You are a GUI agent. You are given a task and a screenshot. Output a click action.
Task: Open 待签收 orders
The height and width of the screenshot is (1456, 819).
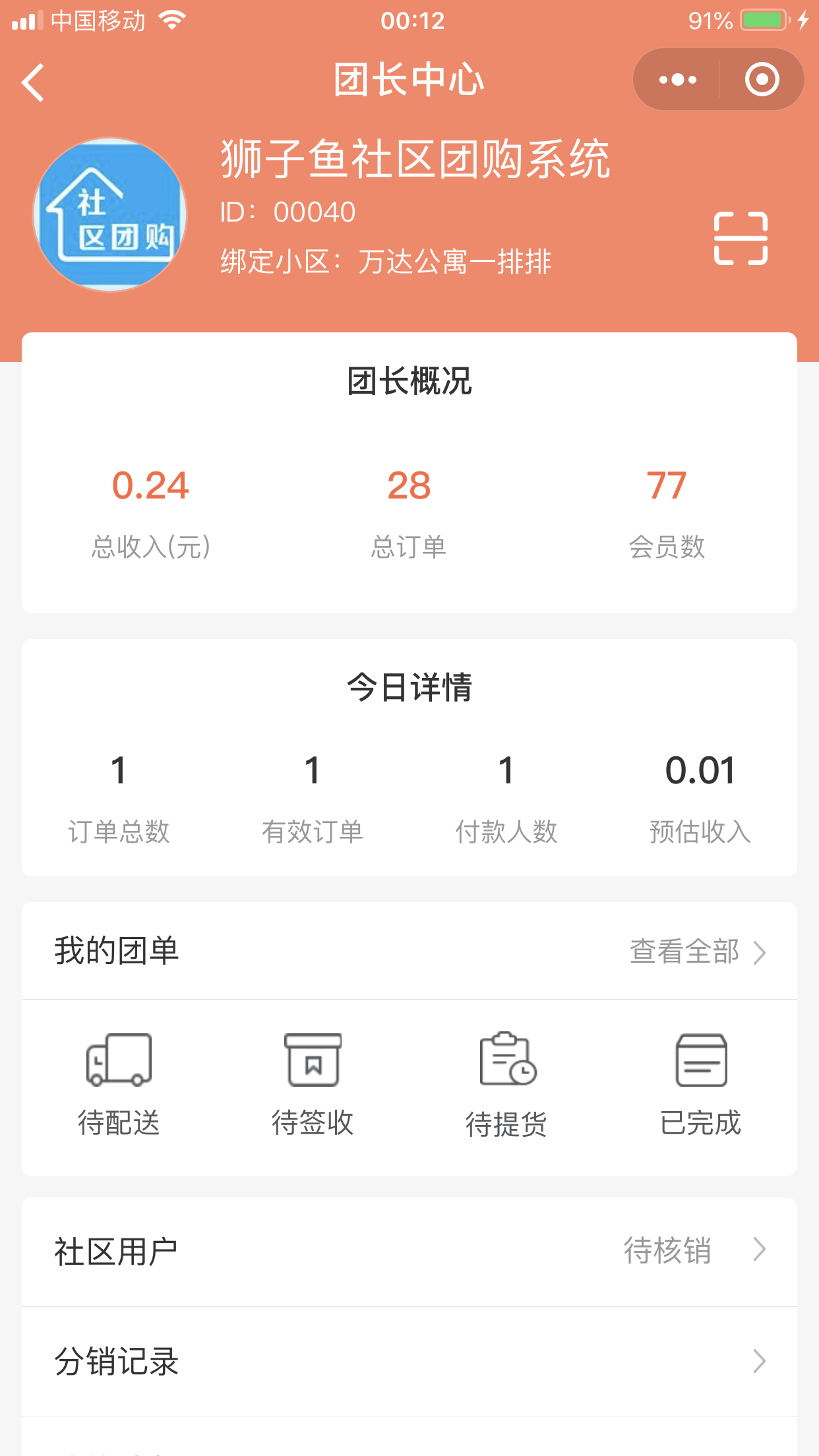(x=313, y=1085)
